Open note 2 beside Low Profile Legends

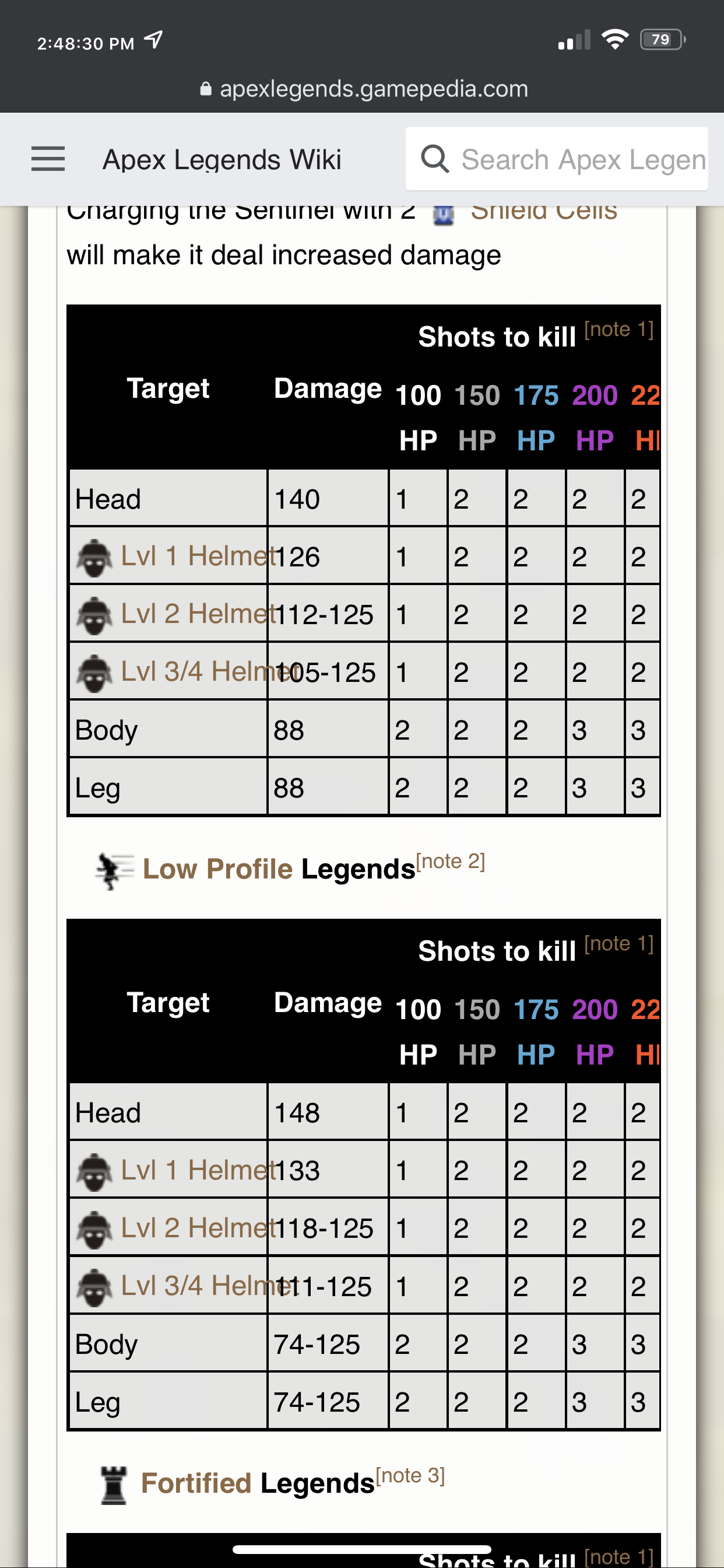coord(450,862)
